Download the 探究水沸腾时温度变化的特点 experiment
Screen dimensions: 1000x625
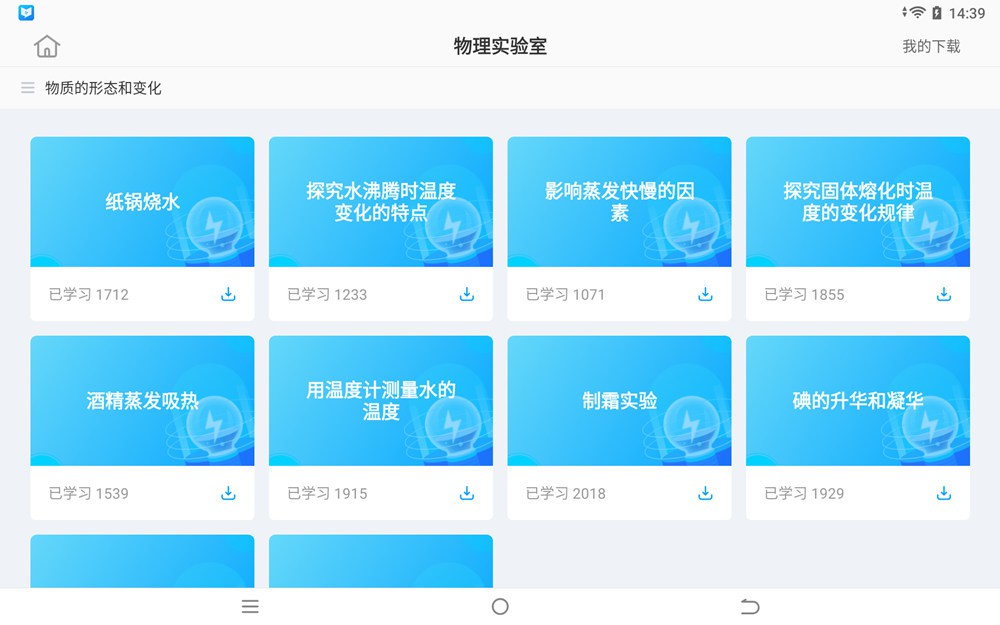[467, 294]
